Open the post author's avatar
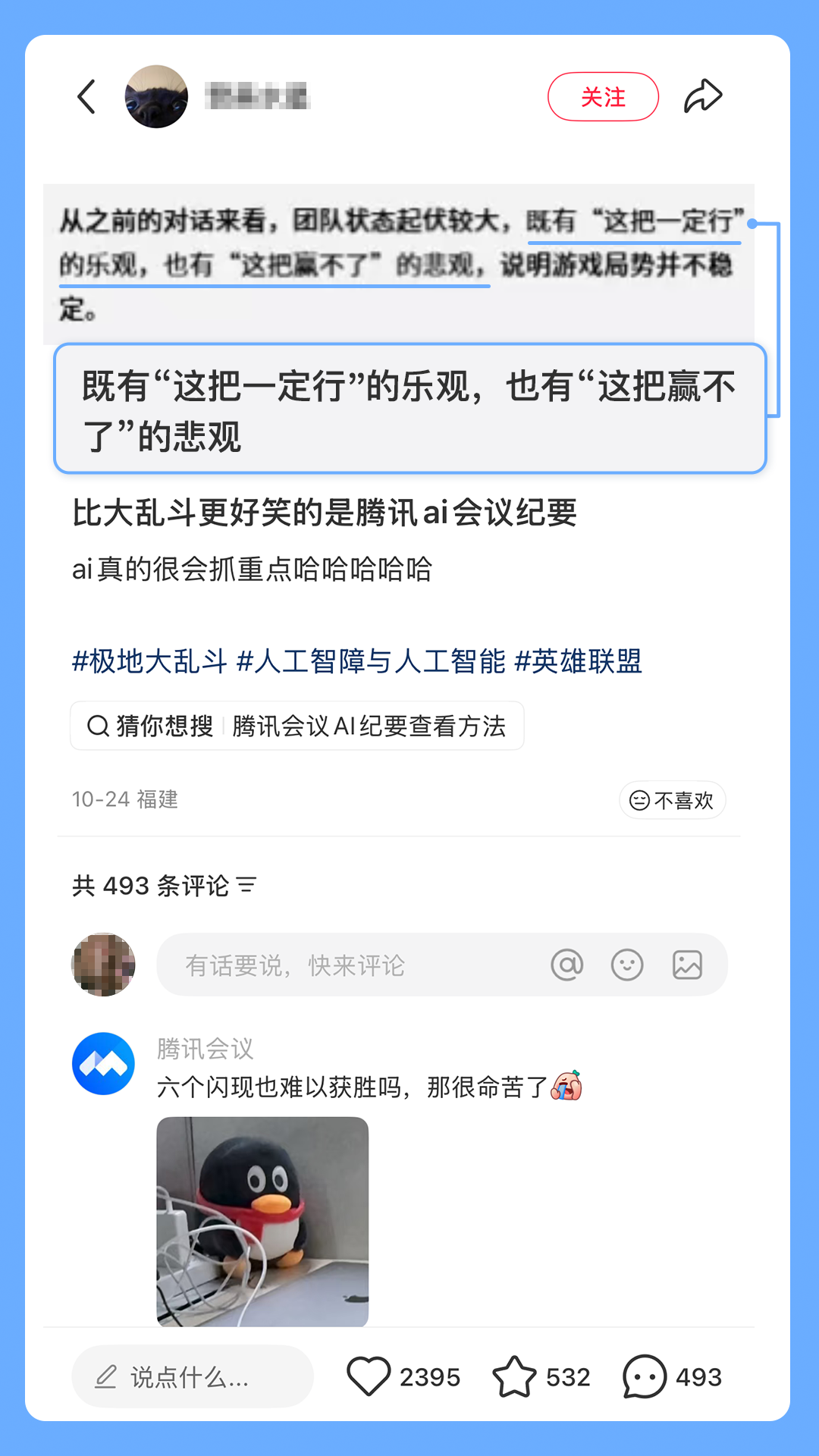 pos(156,97)
